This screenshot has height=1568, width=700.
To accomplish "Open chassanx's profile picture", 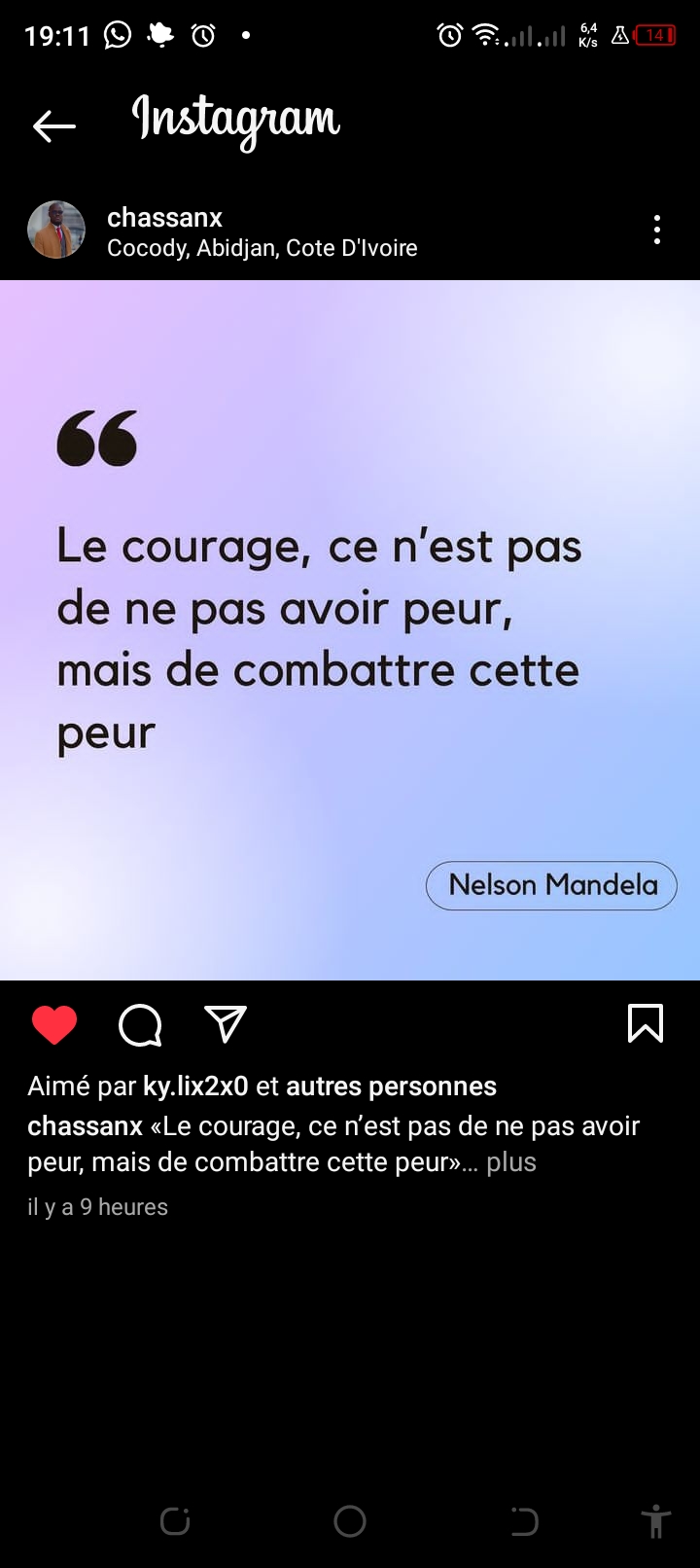I will point(56,230).
